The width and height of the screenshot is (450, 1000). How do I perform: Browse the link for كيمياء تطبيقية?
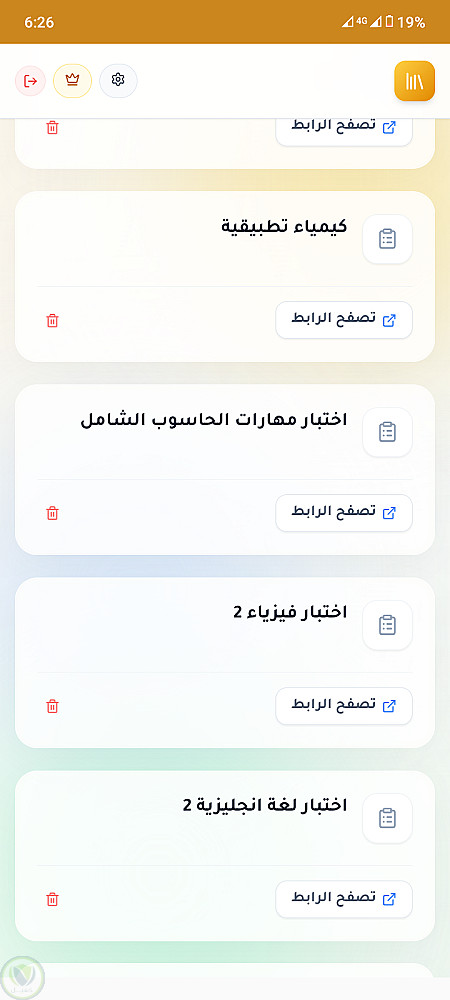(344, 320)
